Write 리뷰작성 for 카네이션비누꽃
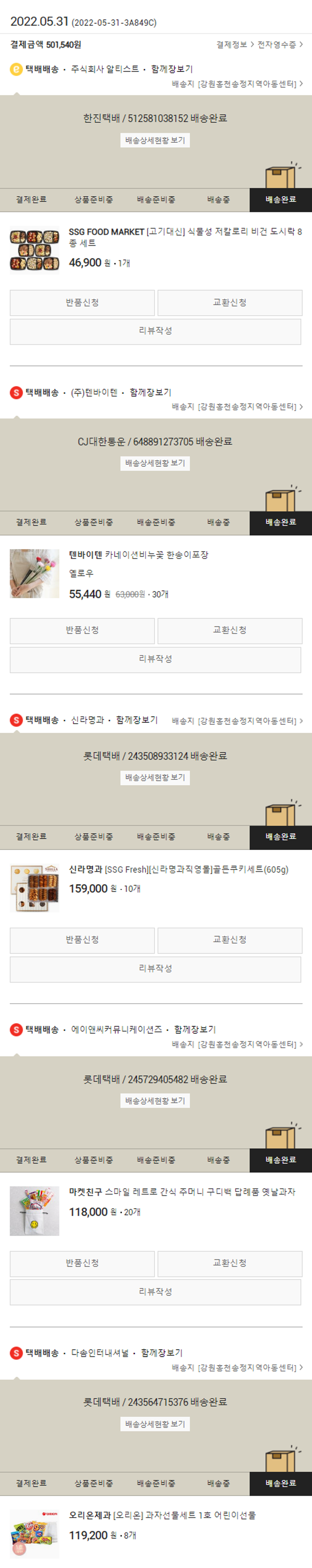 click(155, 659)
